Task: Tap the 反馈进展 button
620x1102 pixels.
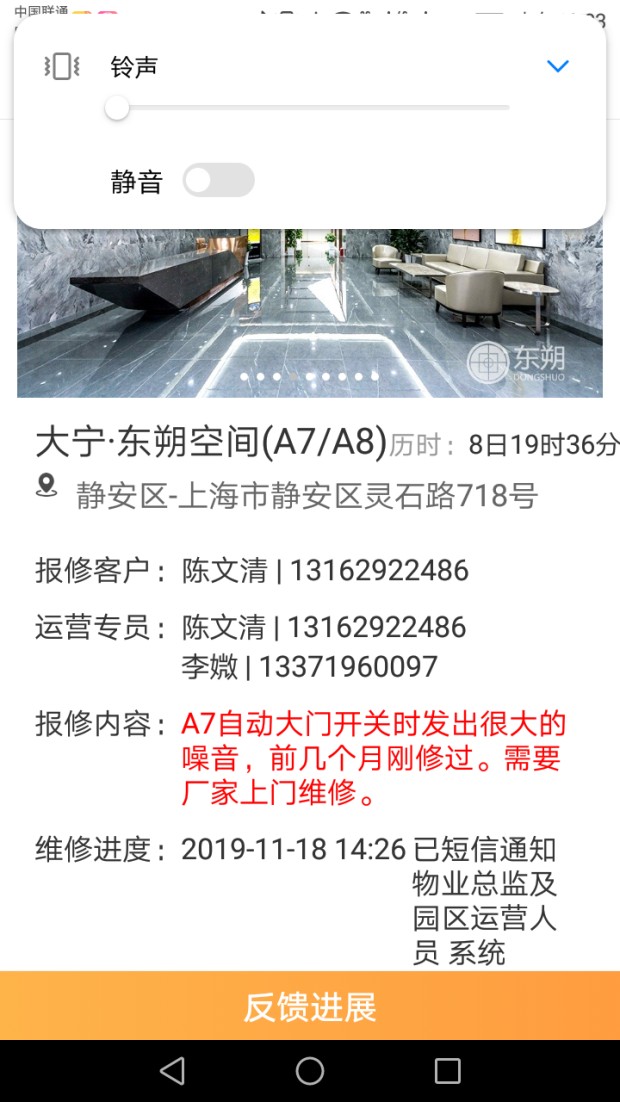Action: 310,1006
